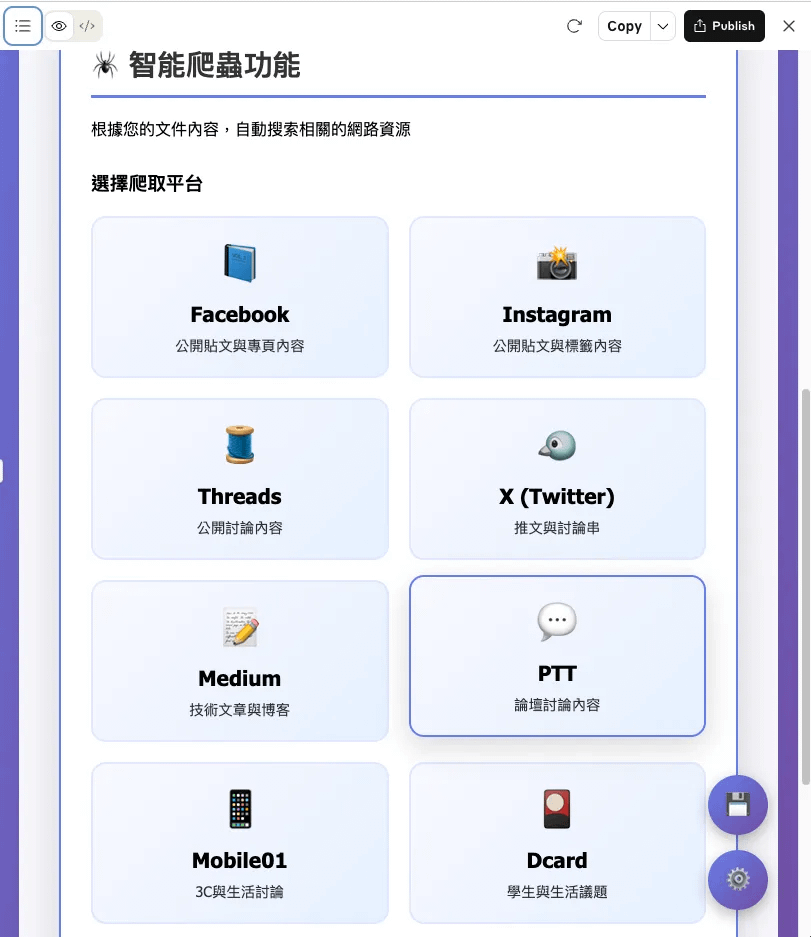Publish this page
The image size is (811, 937).
[x=724, y=26]
